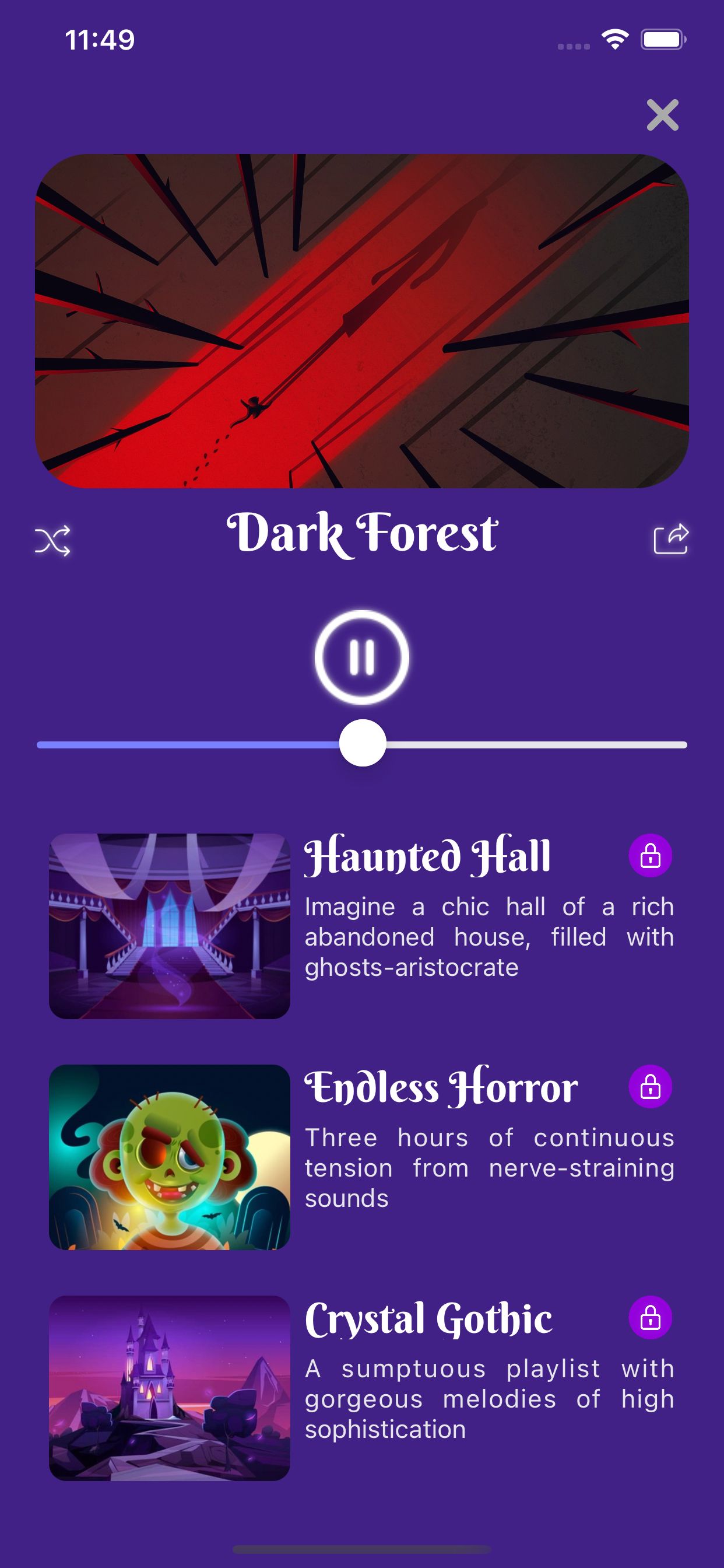Close the Dark Forest player
Image resolution: width=724 pixels, height=1568 pixels.
663,115
